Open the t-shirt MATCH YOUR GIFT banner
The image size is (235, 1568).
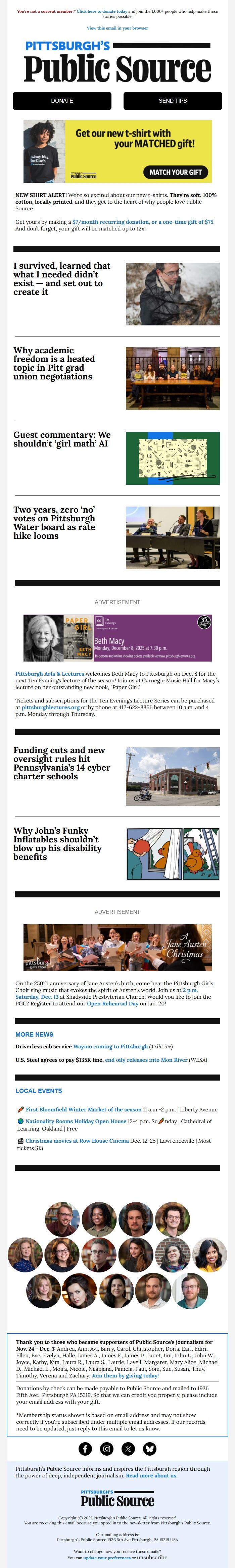[x=117, y=151]
